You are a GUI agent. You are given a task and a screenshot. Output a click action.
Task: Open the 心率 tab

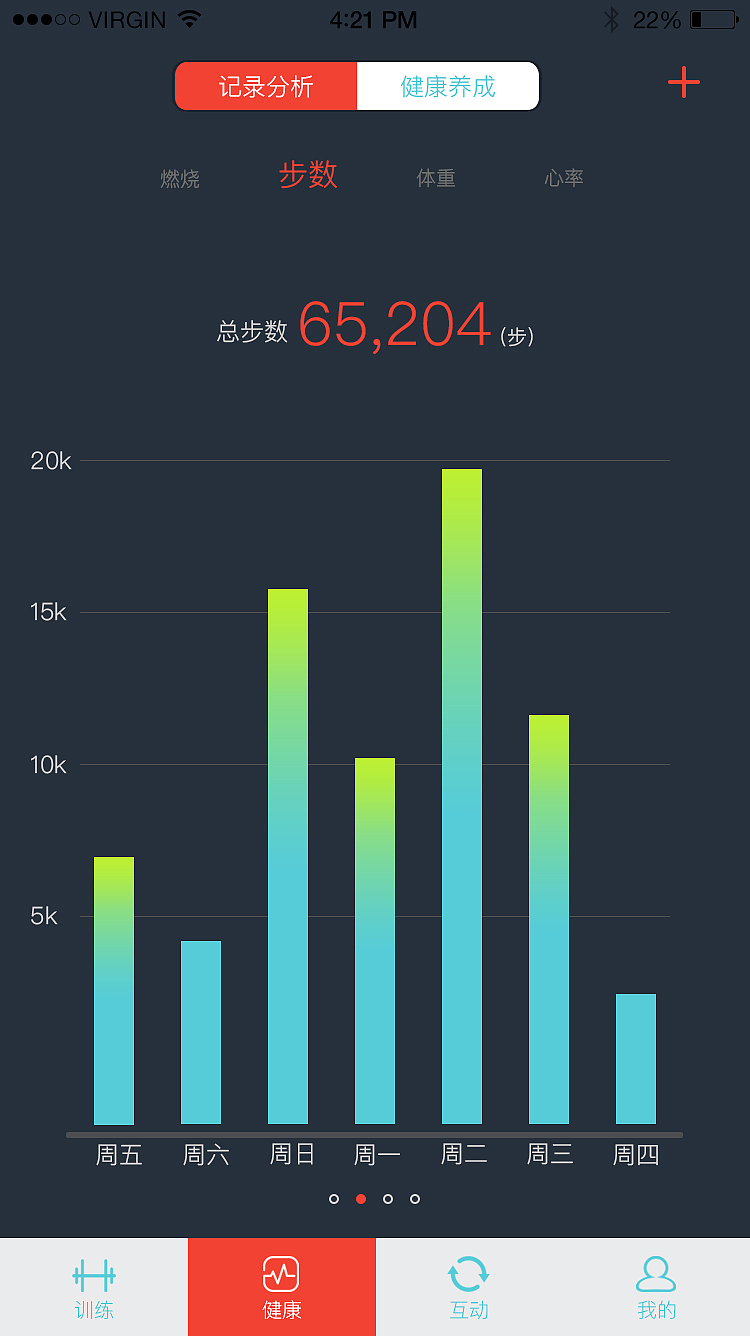coord(564,178)
